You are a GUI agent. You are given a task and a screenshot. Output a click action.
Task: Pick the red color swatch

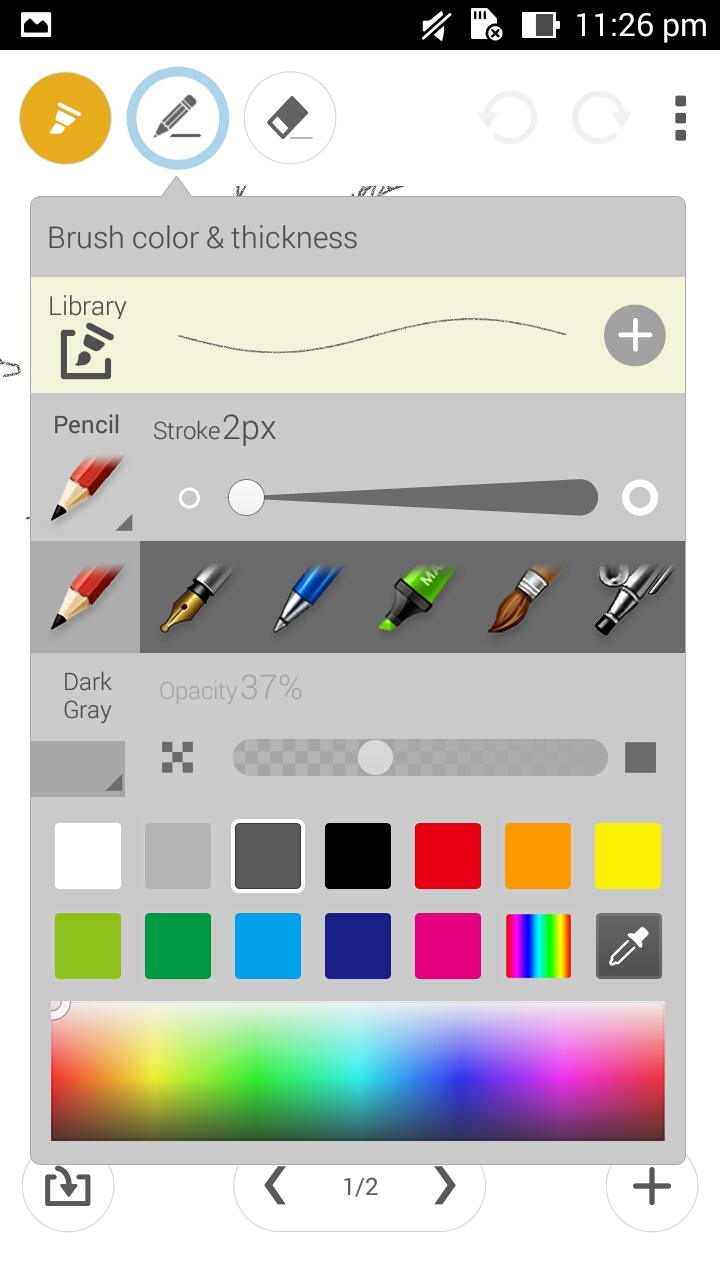pos(448,856)
